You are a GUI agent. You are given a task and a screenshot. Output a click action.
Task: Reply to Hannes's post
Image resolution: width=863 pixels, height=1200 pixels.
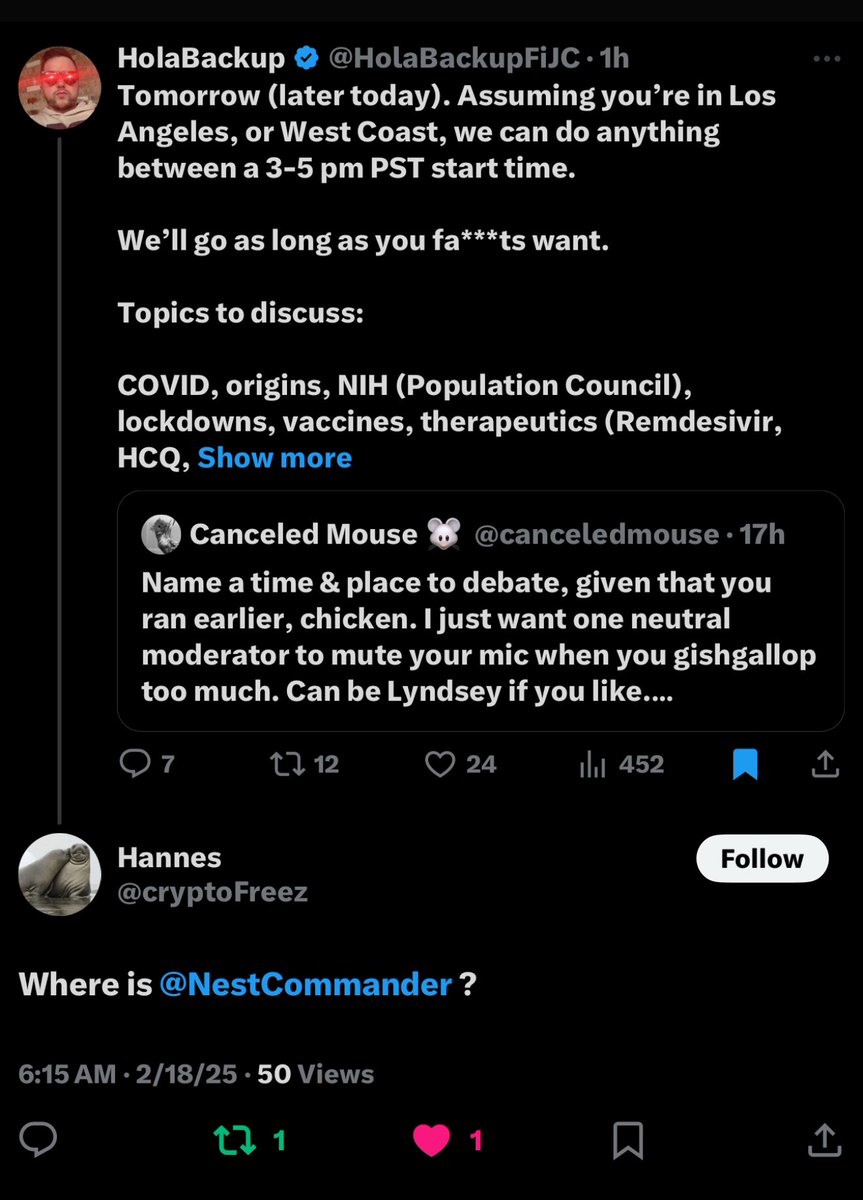pyautogui.click(x=38, y=1140)
